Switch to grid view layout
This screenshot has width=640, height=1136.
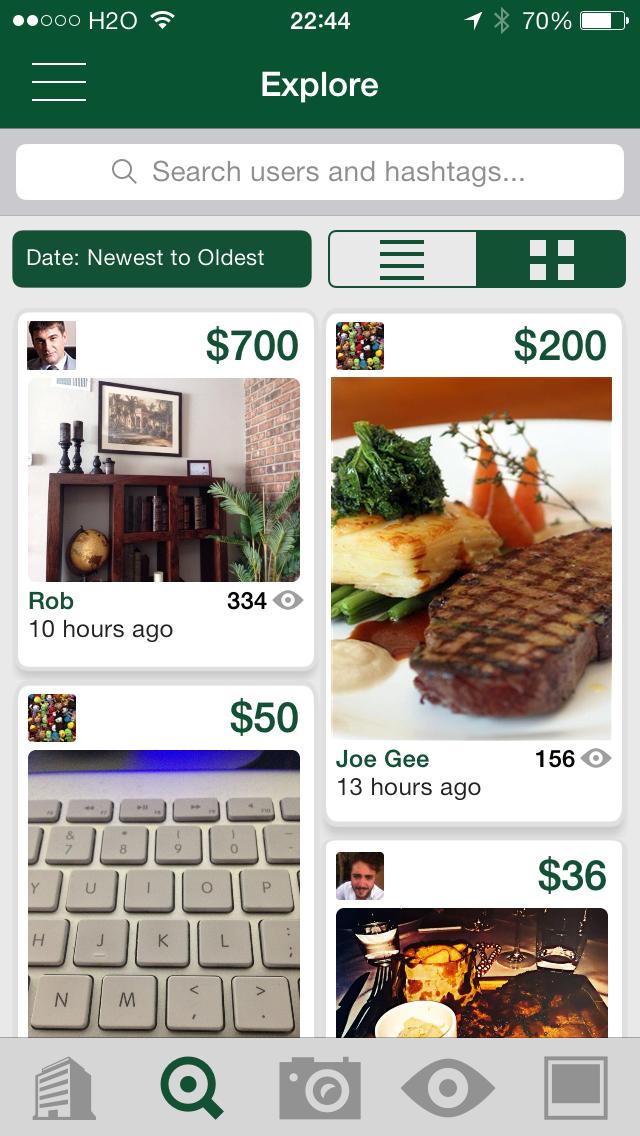tap(551, 259)
